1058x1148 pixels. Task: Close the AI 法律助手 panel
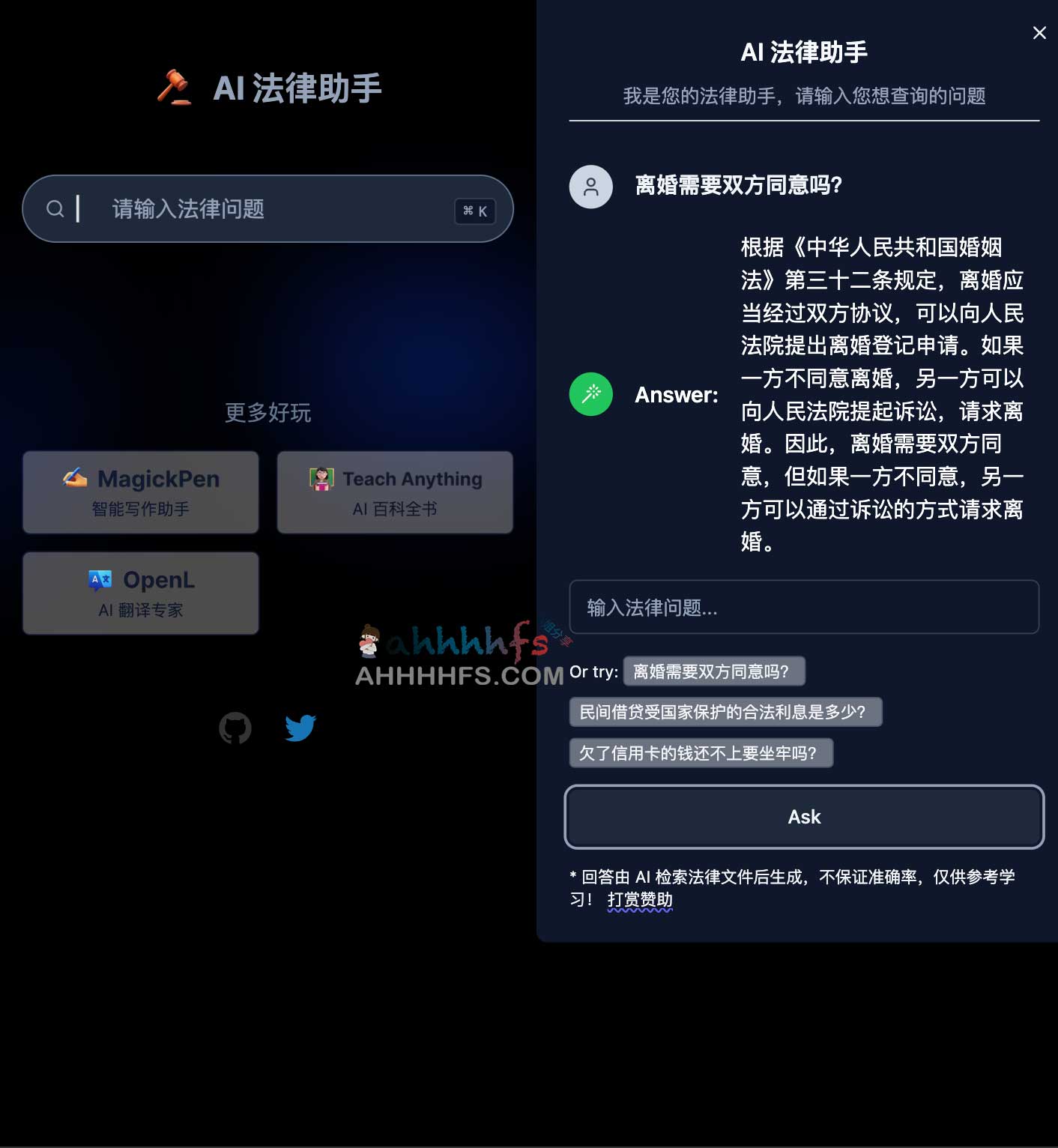(1039, 33)
